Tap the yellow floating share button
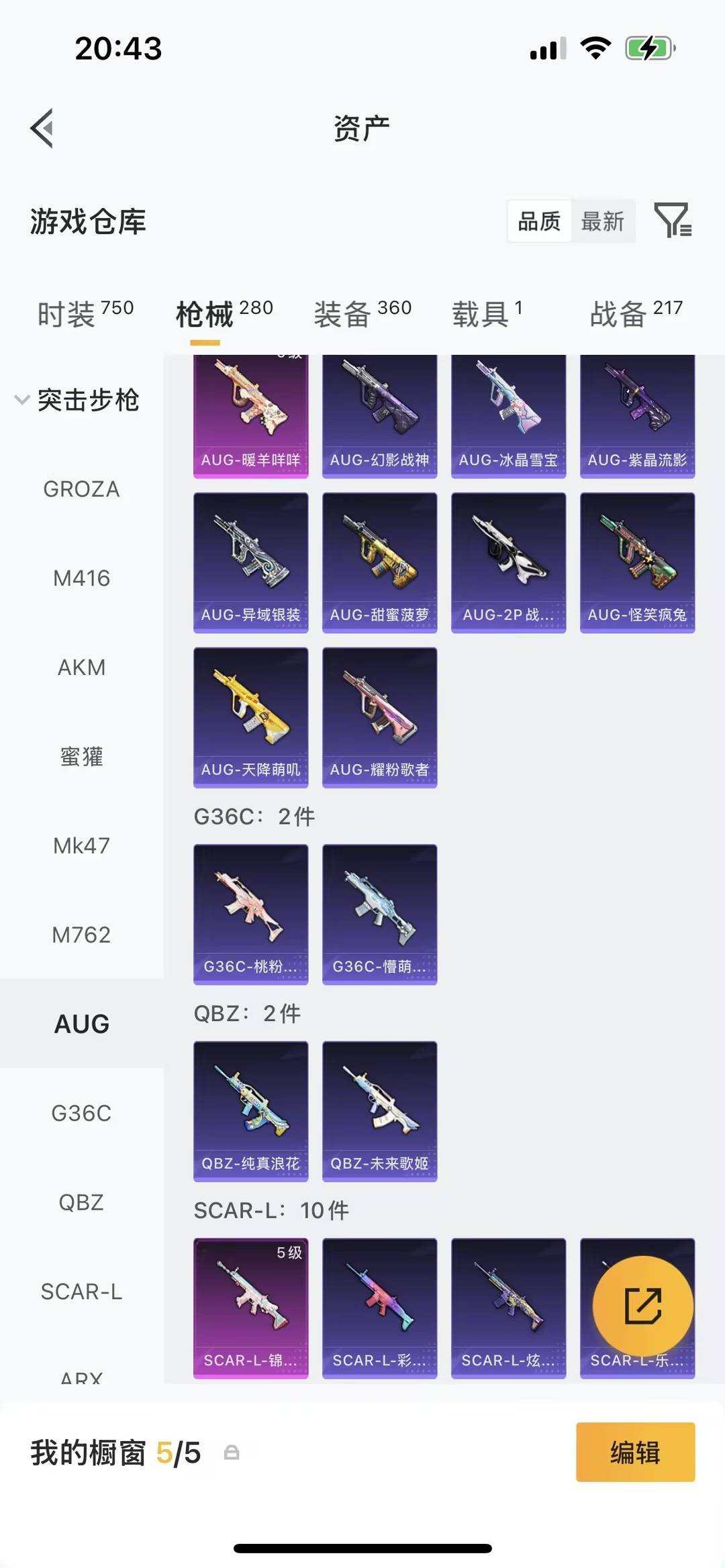 (642, 1306)
